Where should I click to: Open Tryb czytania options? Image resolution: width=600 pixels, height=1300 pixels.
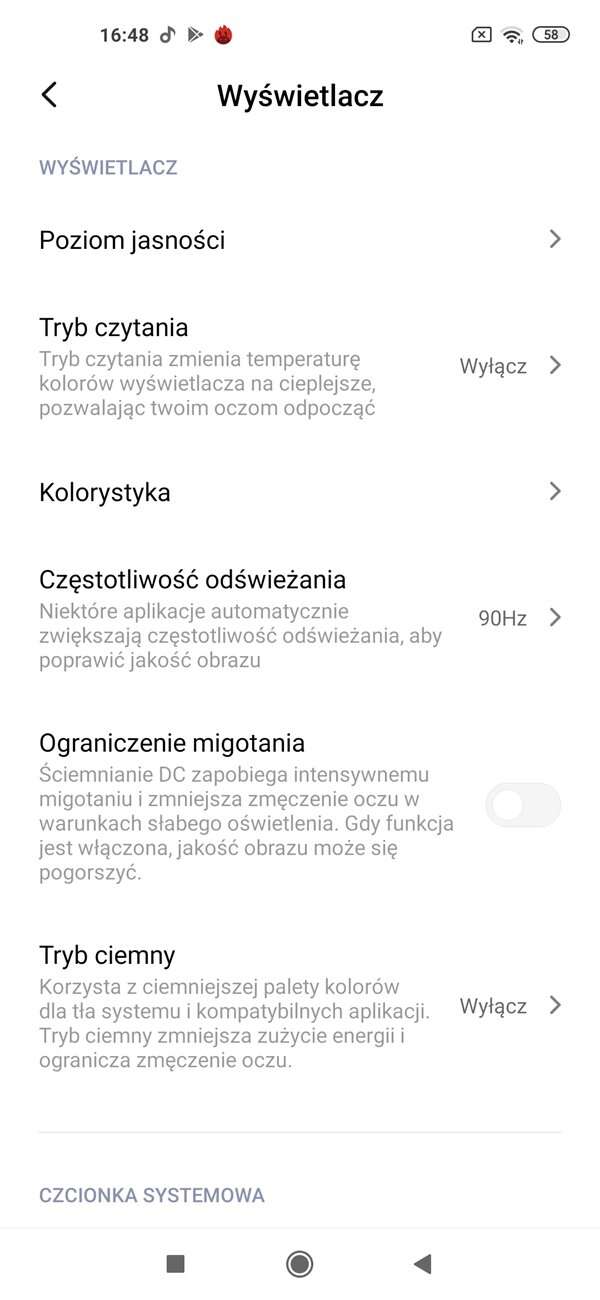[300, 366]
